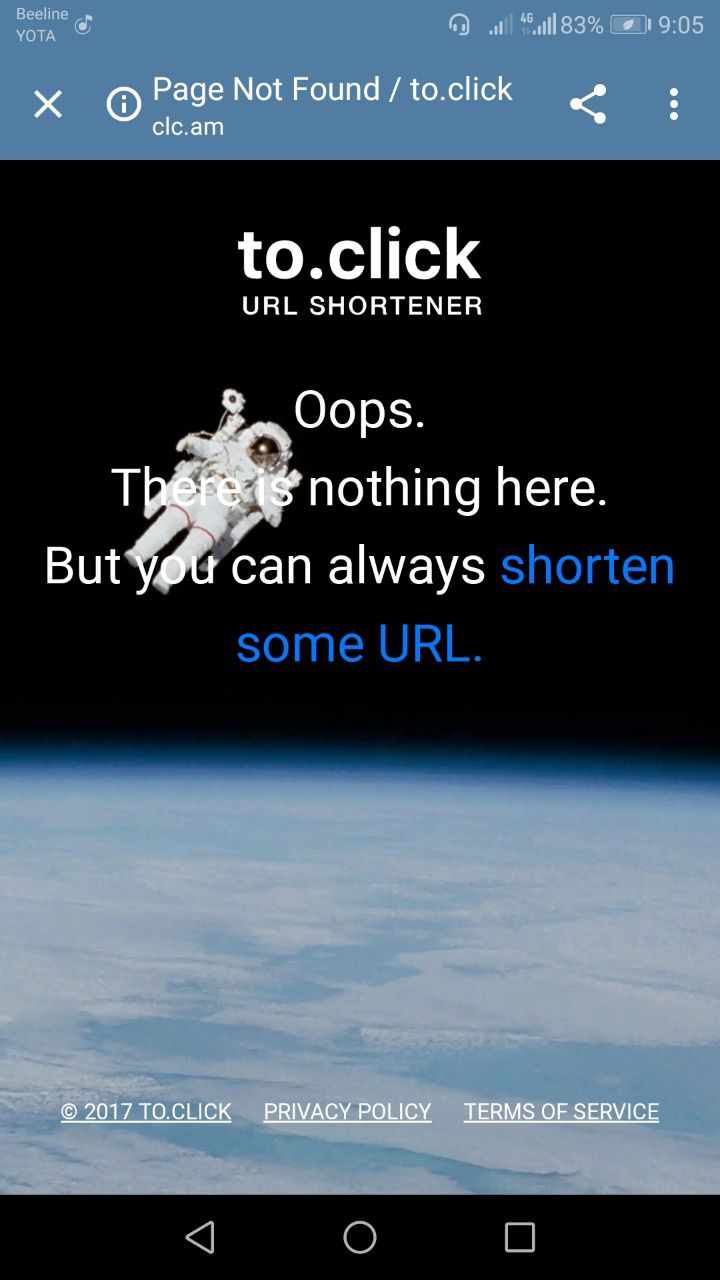This screenshot has height=1280, width=720.
Task: Go back using the system back button
Action: point(200,1238)
